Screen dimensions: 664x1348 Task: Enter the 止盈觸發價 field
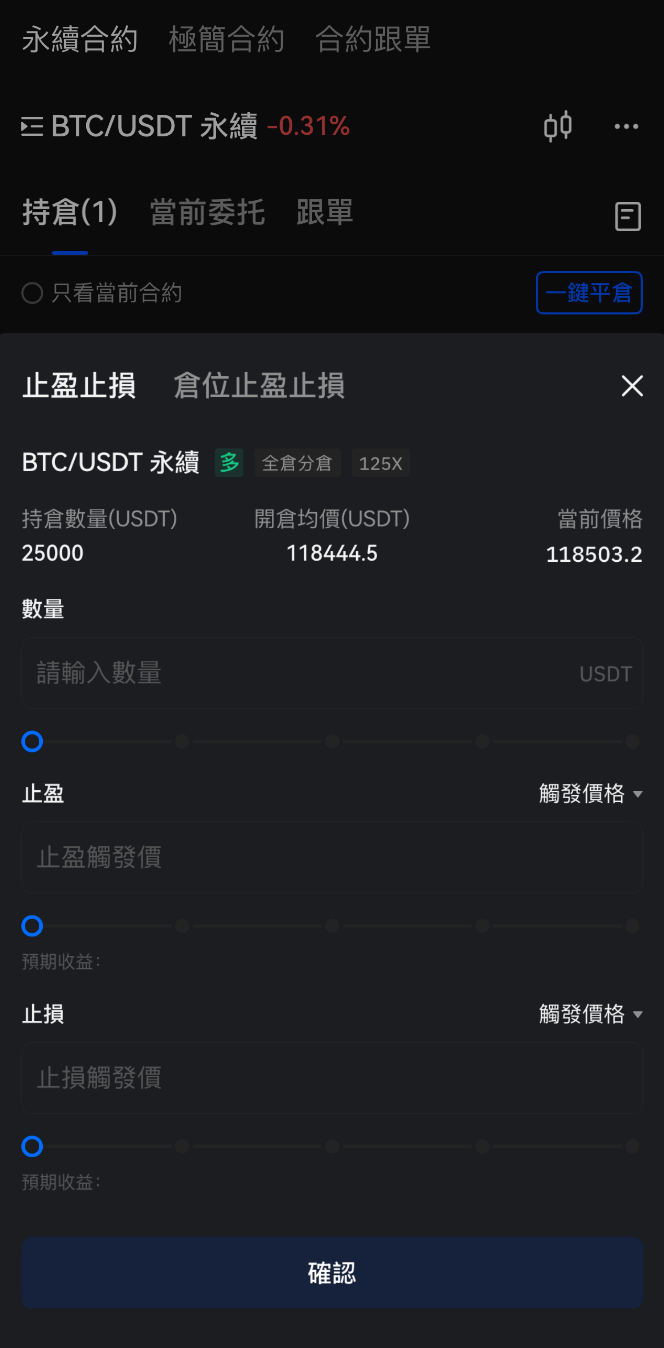click(332, 857)
